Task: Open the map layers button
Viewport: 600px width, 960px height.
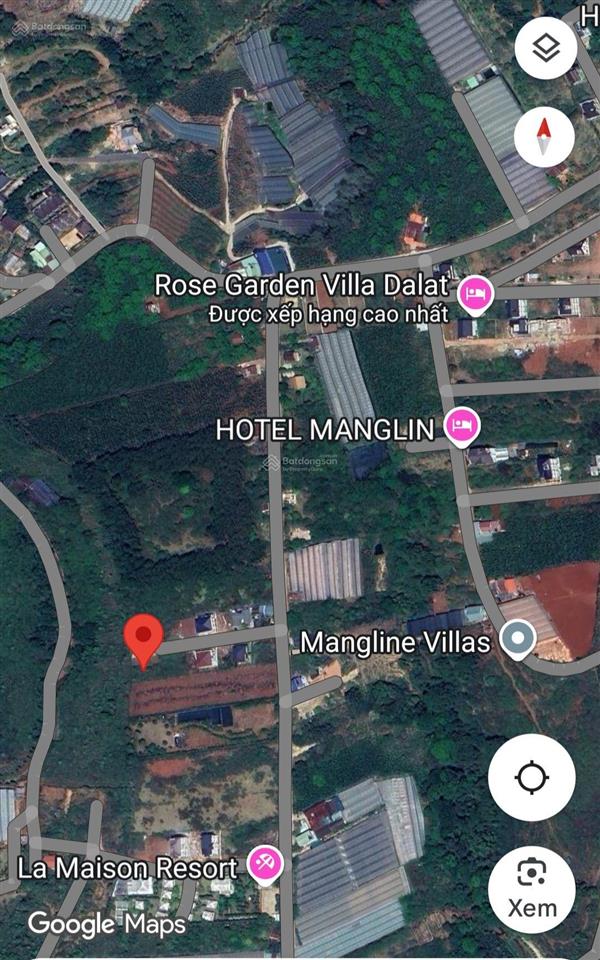Action: pyautogui.click(x=546, y=48)
